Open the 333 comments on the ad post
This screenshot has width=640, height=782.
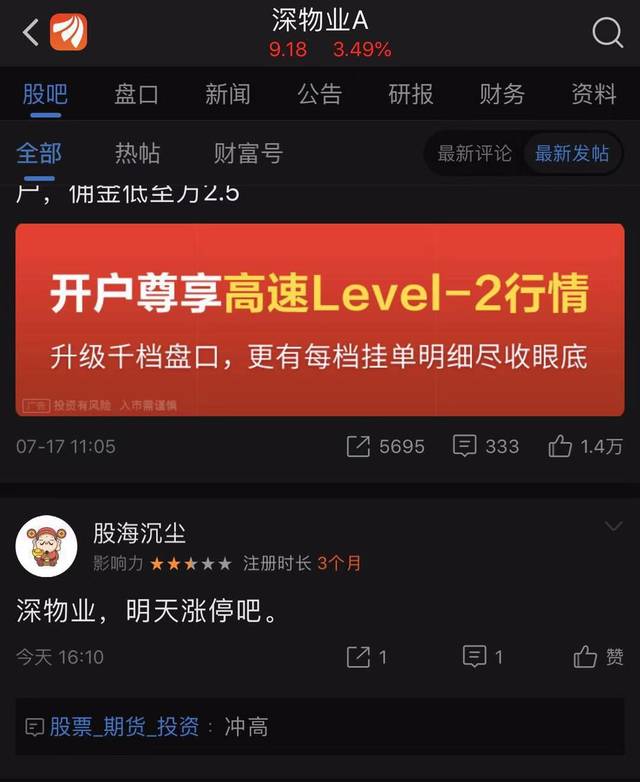486,446
